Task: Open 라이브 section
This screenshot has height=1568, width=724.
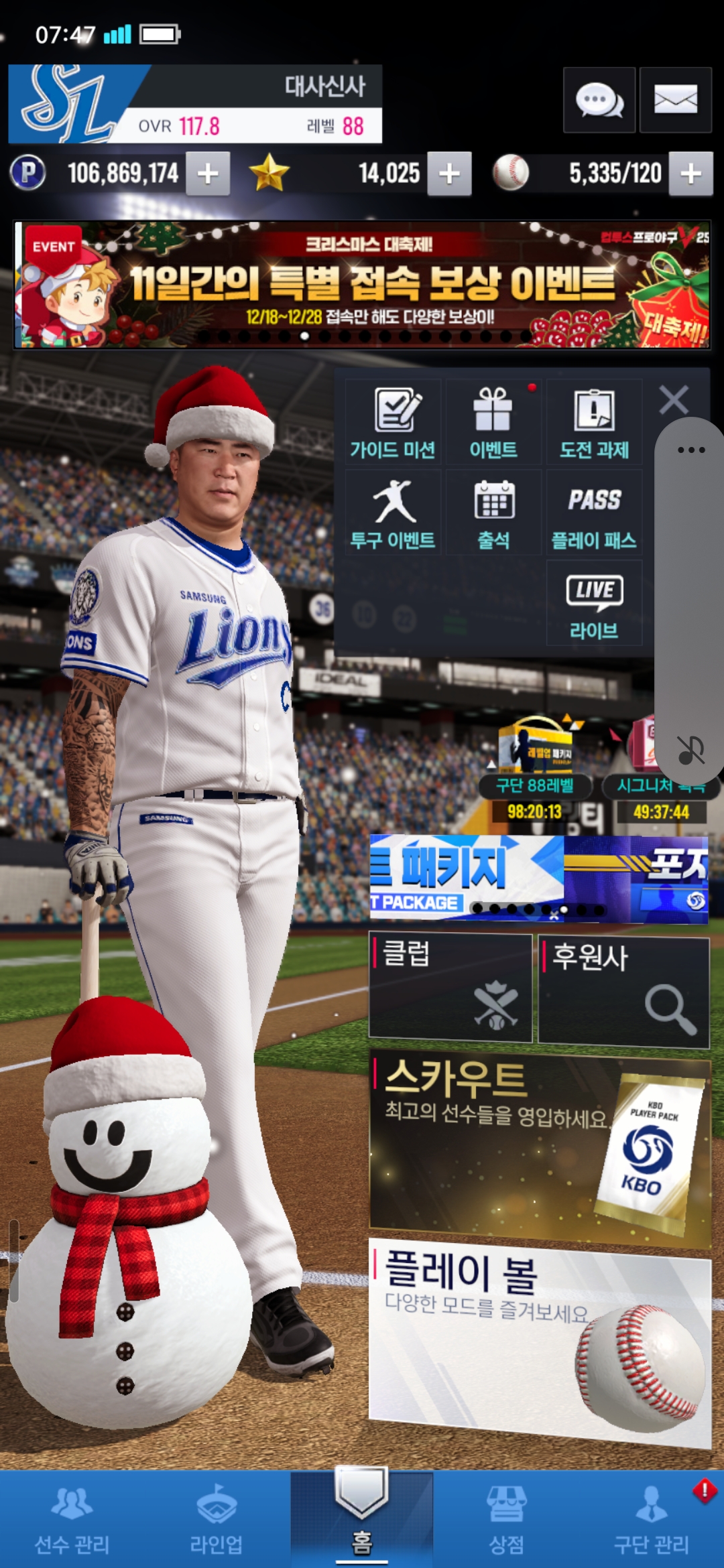Action: coord(594,604)
